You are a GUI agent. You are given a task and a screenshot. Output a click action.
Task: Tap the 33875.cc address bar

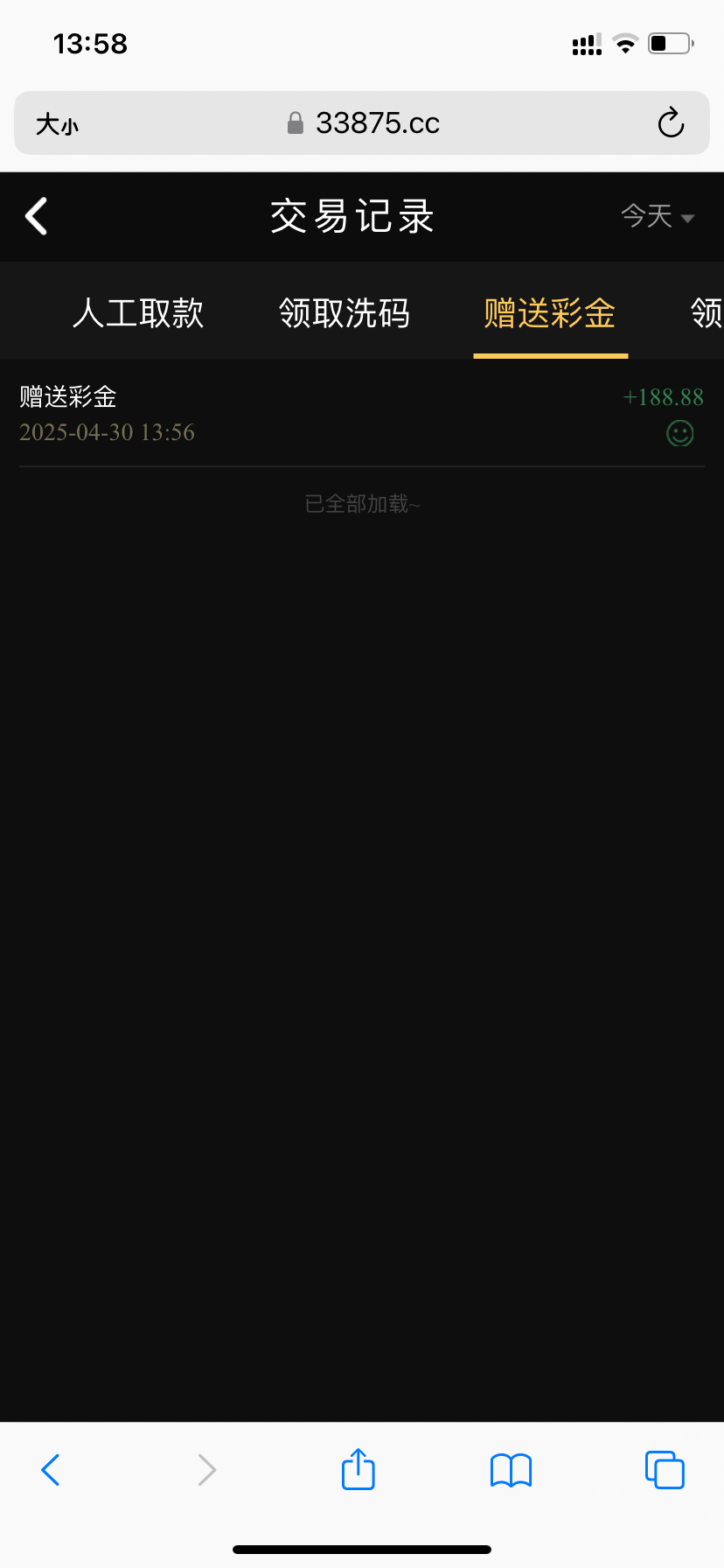coord(362,123)
